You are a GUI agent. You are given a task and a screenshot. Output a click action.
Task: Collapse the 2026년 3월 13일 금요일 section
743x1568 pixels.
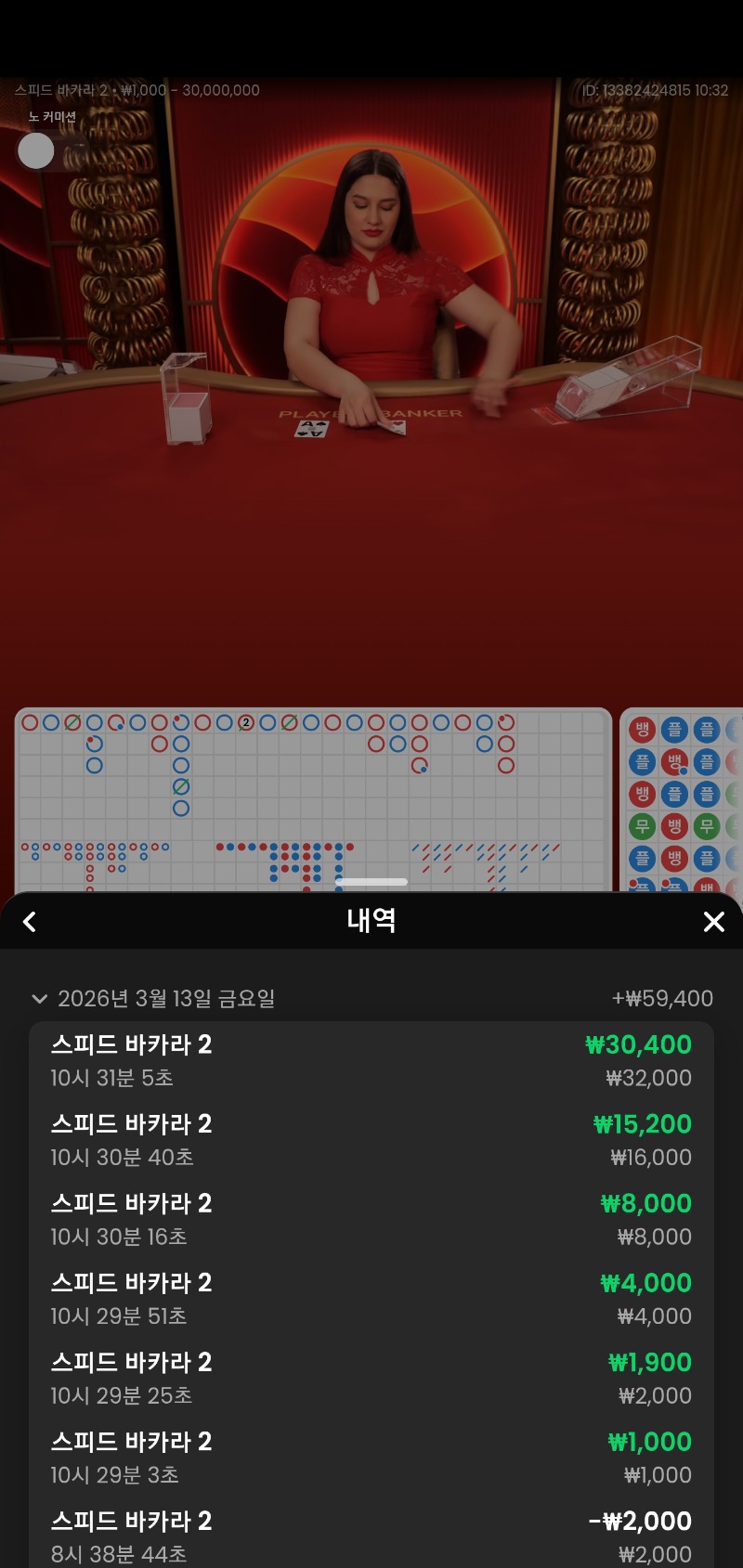(39, 999)
